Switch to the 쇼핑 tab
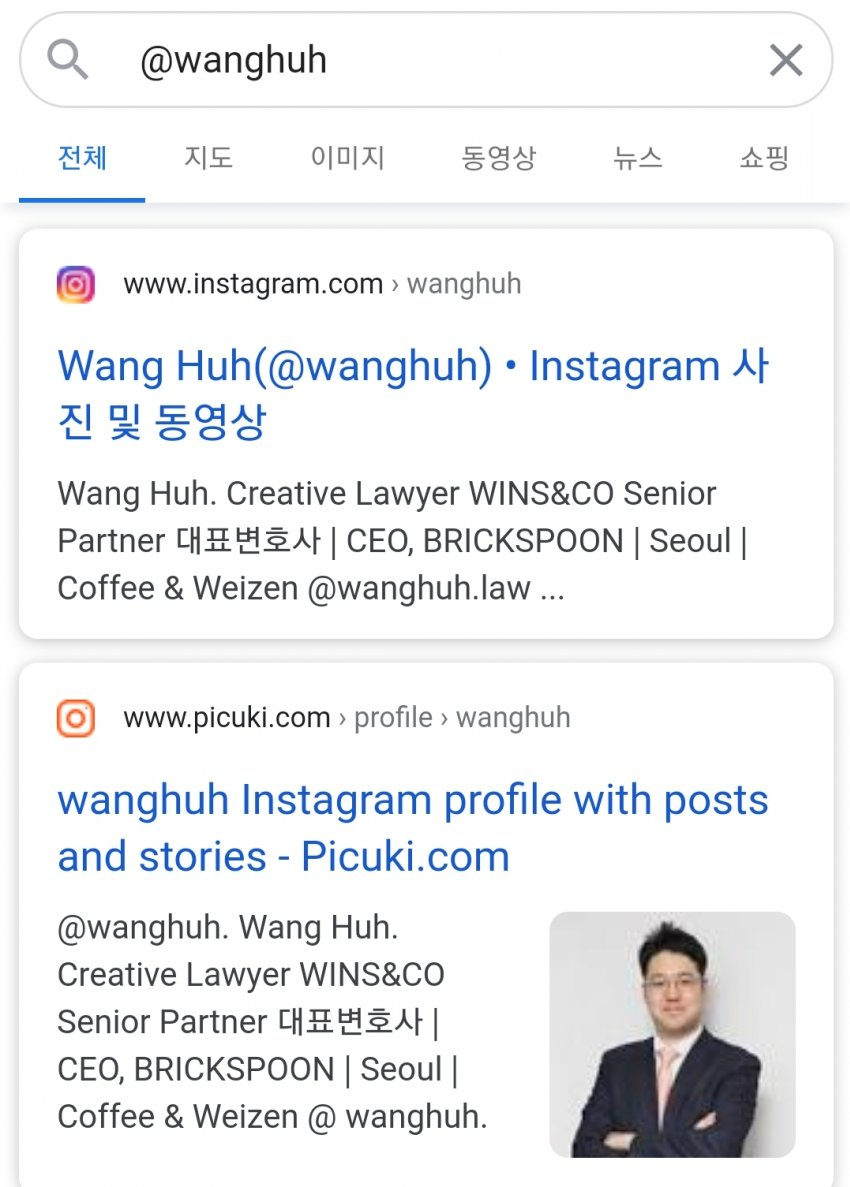Viewport: 850px width, 1187px height. [x=765, y=158]
